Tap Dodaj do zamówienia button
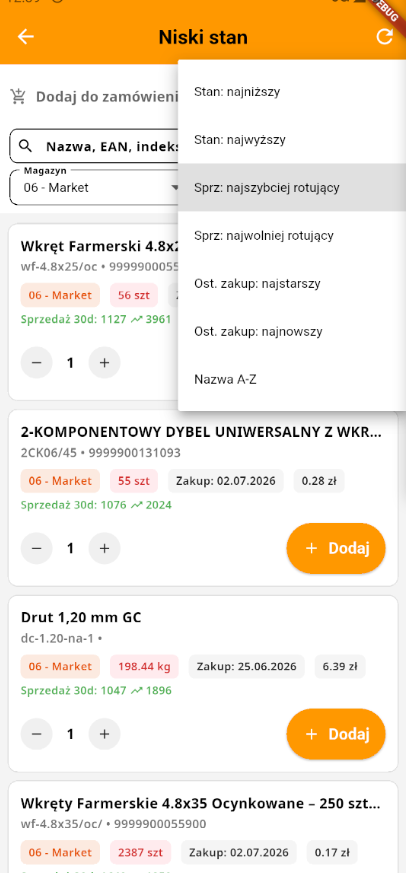This screenshot has height=873, width=406. [x=94, y=97]
